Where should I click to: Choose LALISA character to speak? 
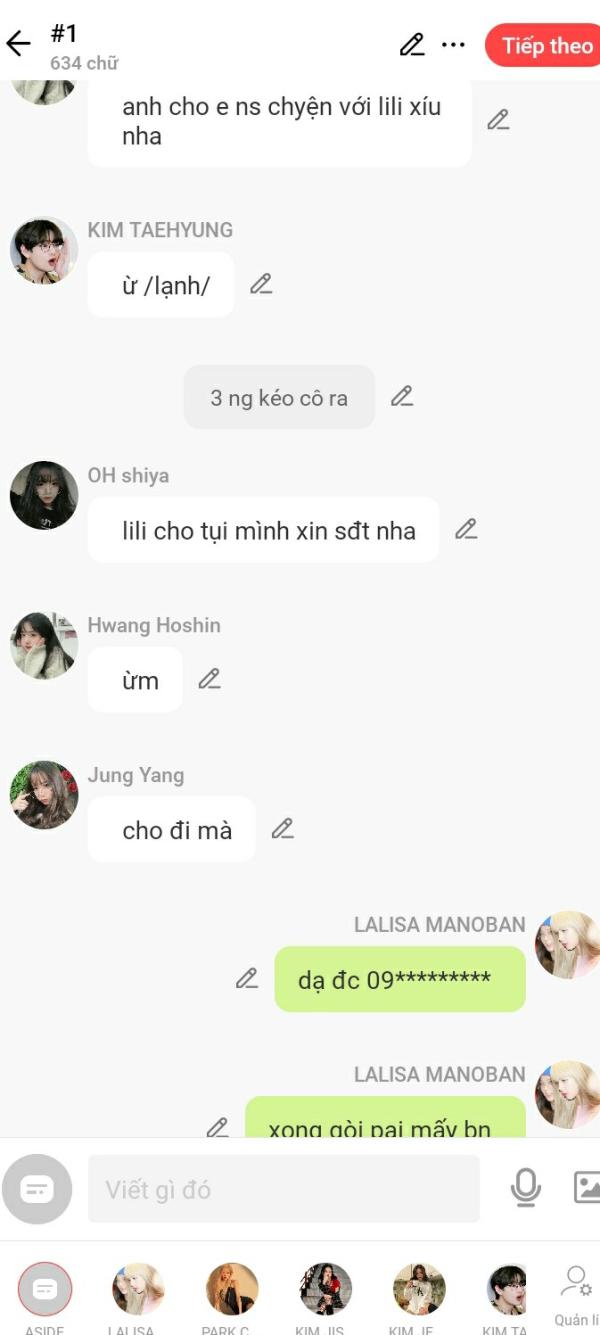coord(138,1290)
